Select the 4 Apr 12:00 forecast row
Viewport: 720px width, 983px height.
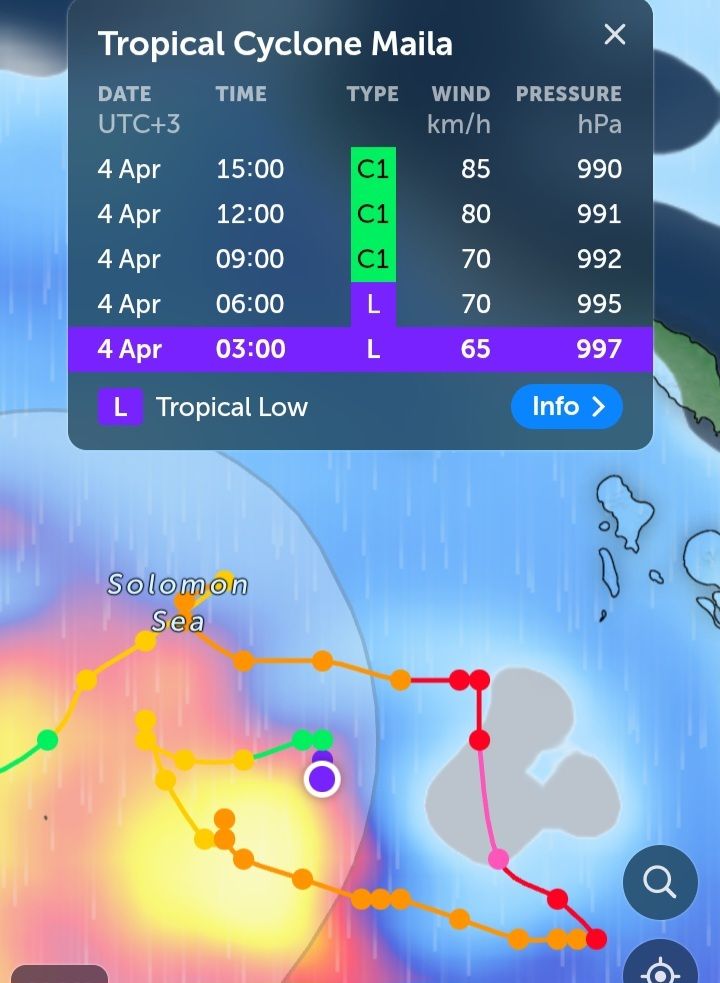point(360,214)
